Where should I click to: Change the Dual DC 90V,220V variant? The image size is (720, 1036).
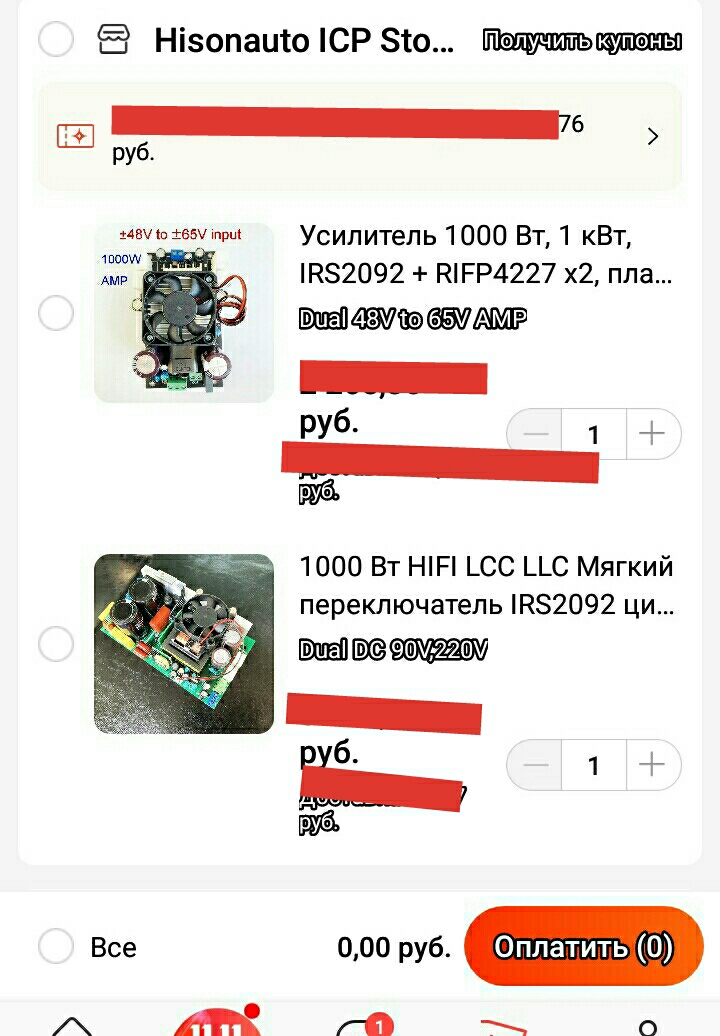[x=393, y=650]
